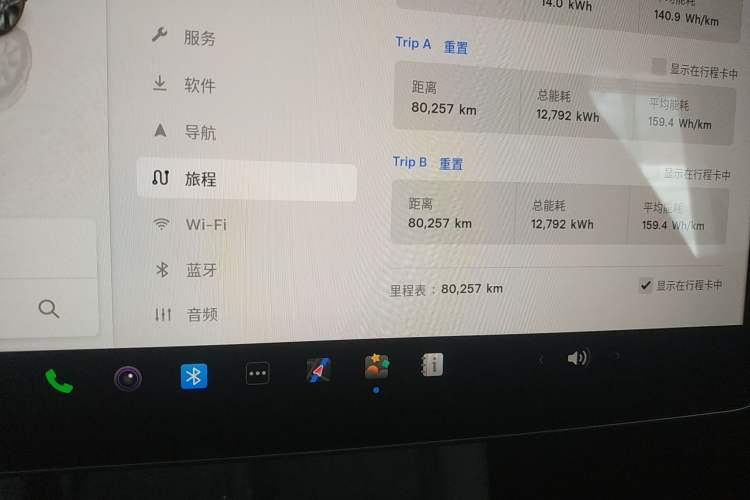
Task: Check 显示在行程卡中 for Trip A
Action: pos(658,67)
